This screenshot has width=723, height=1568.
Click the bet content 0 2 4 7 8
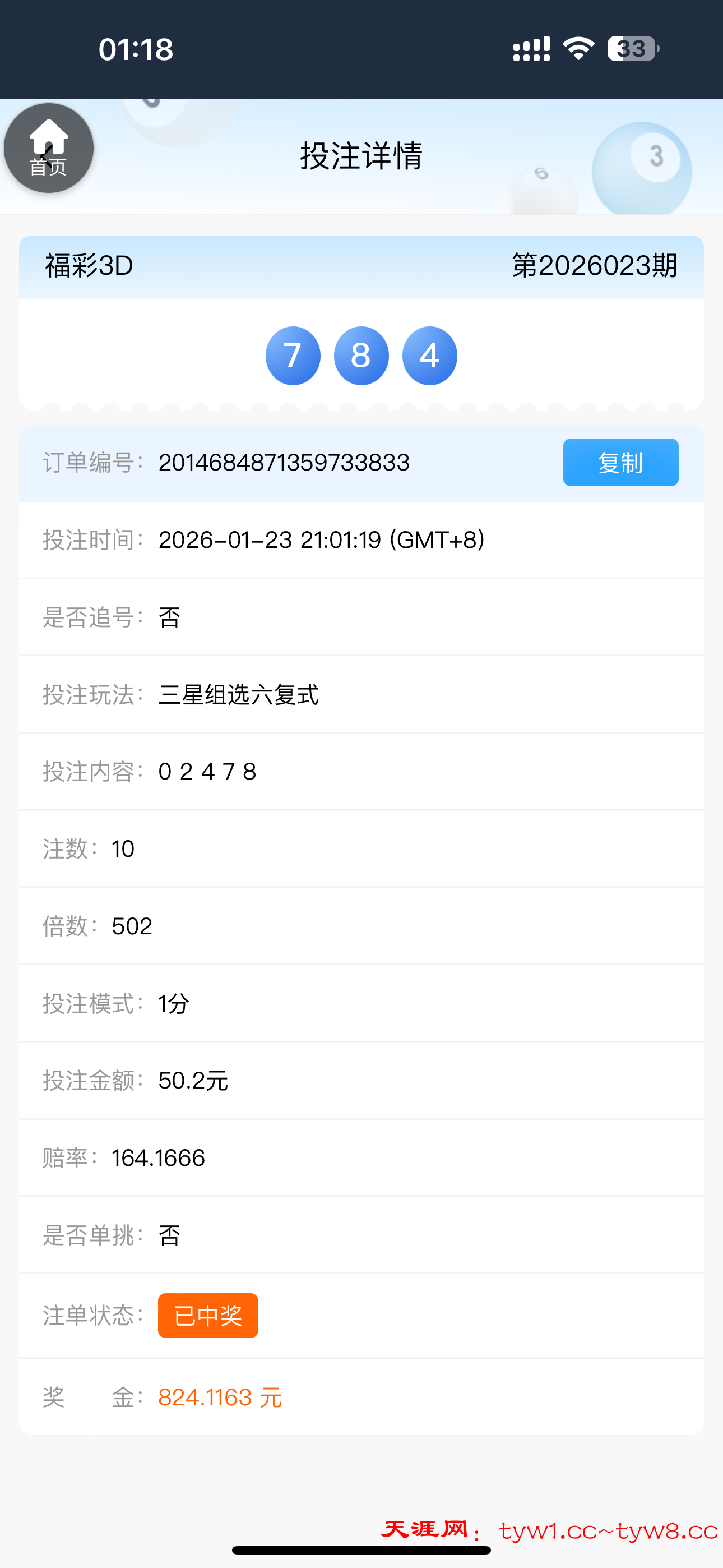click(207, 771)
